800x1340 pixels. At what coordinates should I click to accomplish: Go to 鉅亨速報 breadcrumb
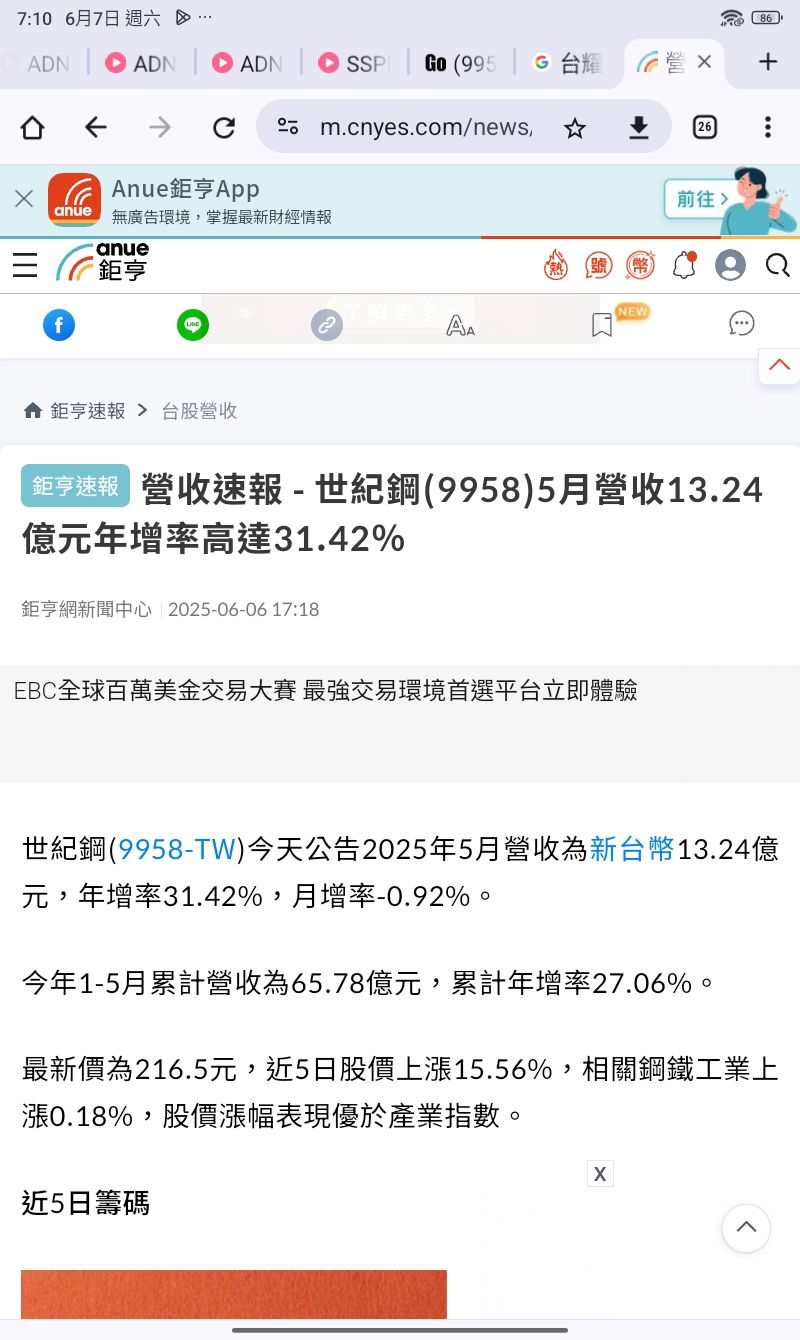88,411
